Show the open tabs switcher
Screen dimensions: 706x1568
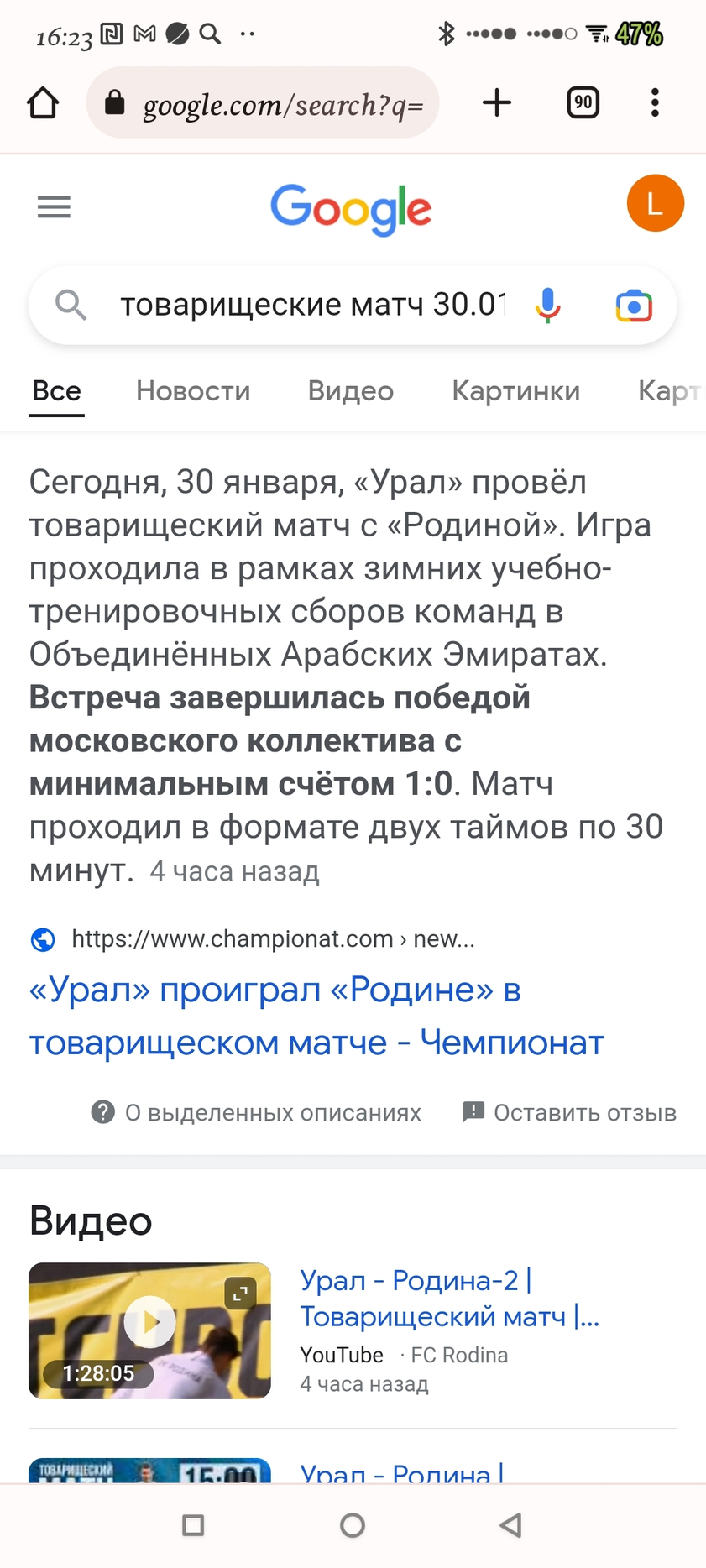583,102
